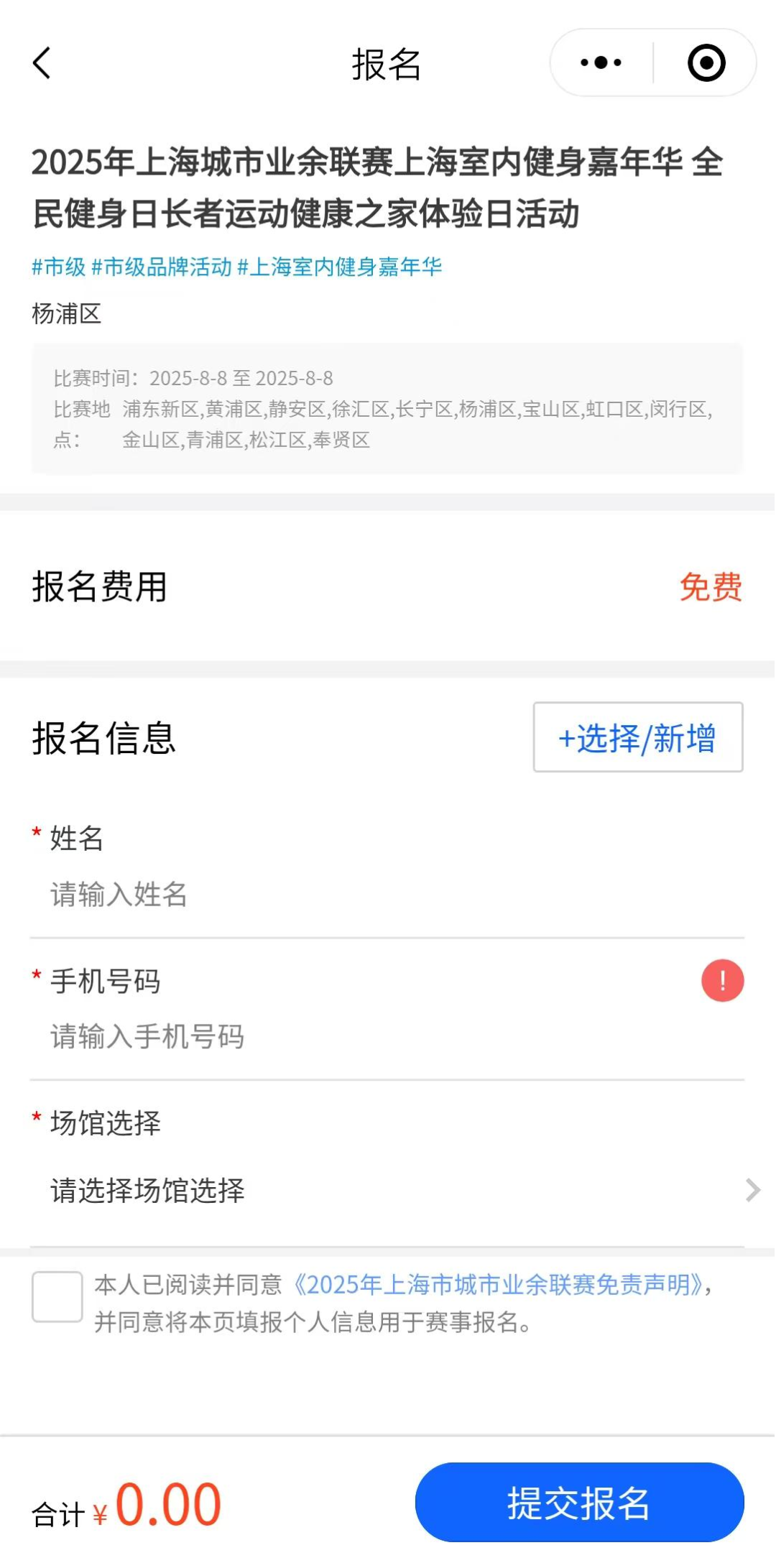Open the #上海室内健身嘉年华 tag
Viewport: 776px width, 1568px height.
tap(339, 267)
